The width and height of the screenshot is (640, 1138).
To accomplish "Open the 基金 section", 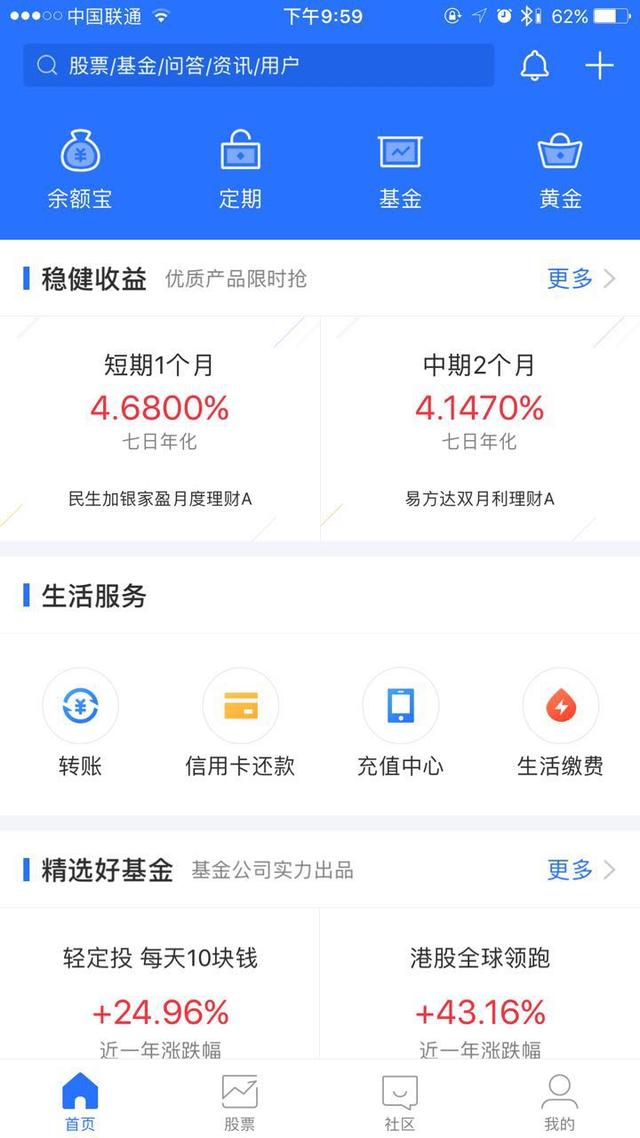I will click(400, 170).
